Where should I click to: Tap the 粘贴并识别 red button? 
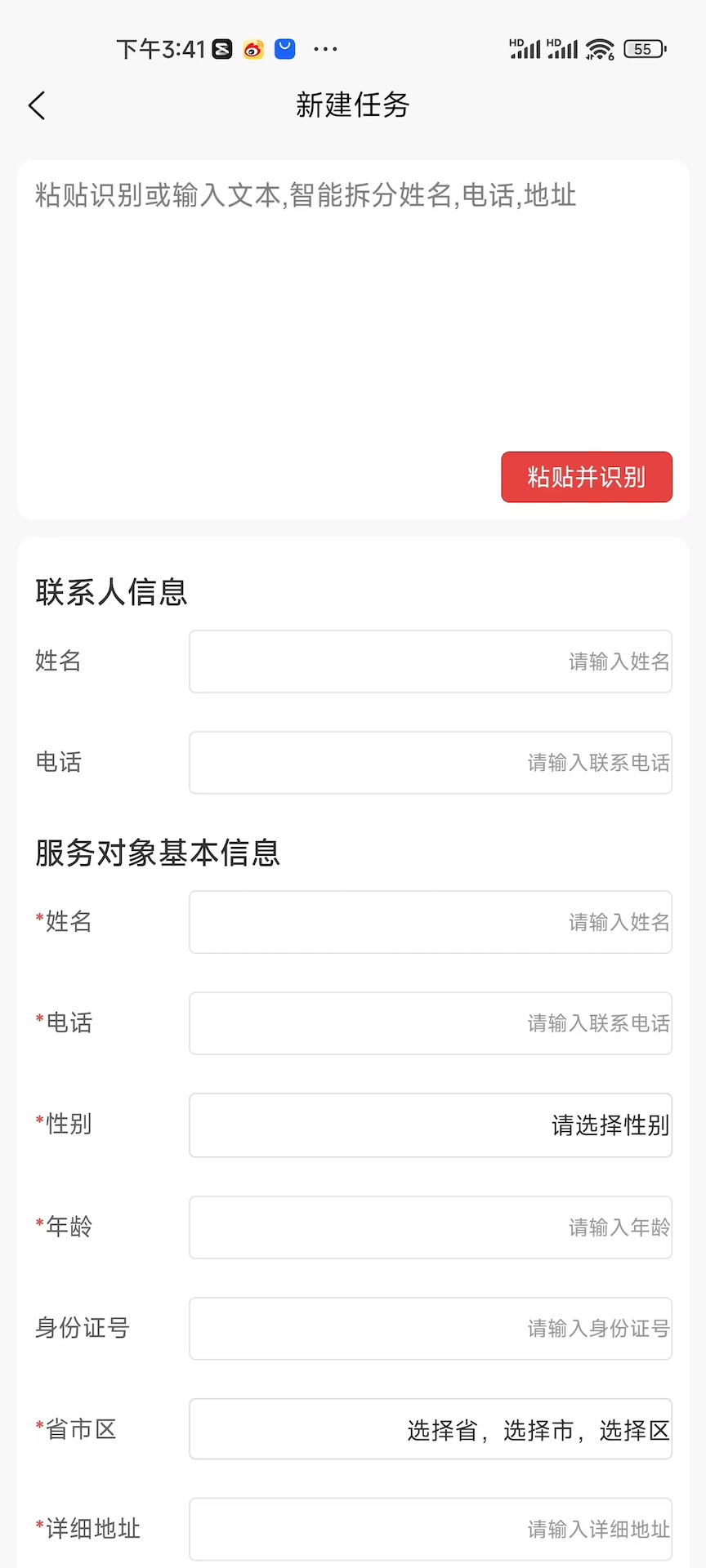coord(586,477)
